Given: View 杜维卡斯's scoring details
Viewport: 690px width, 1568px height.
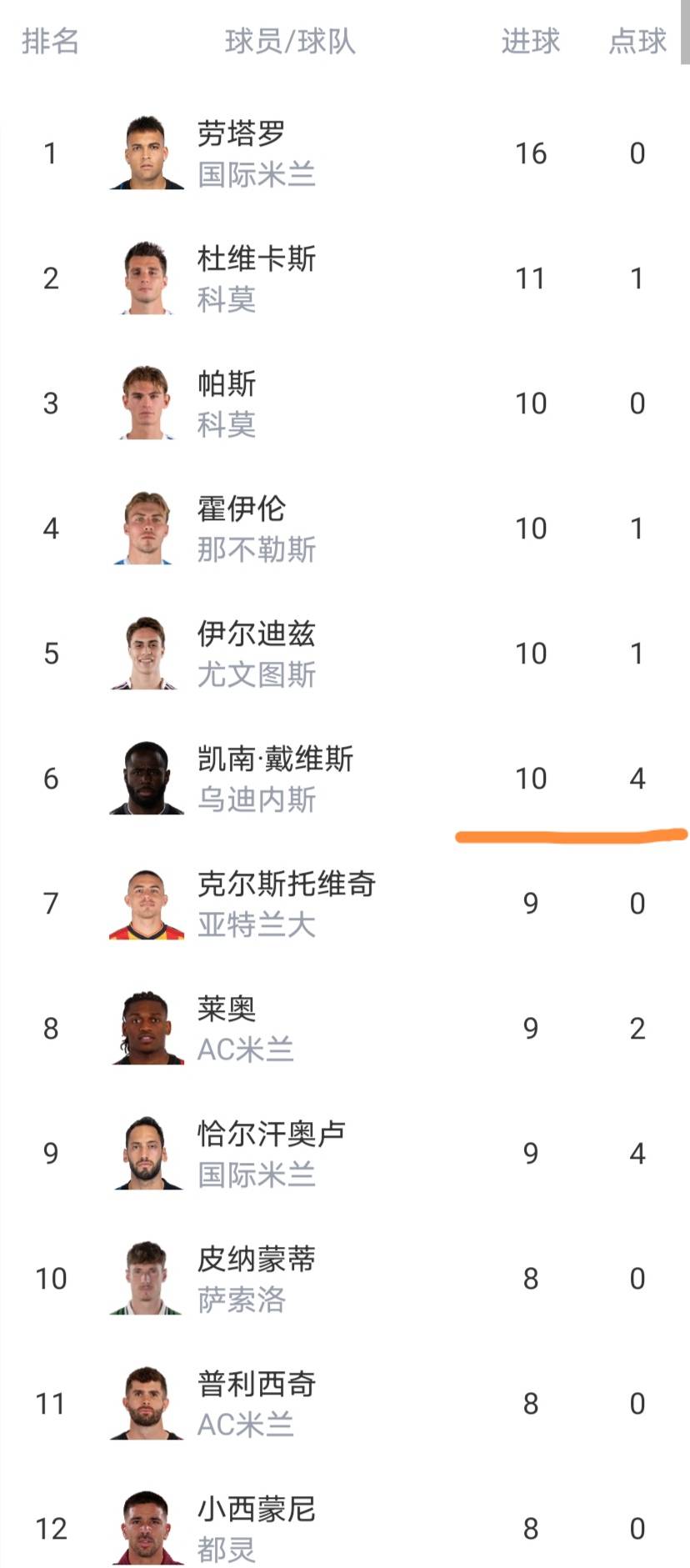Looking at the screenshot, I should pos(256,259).
